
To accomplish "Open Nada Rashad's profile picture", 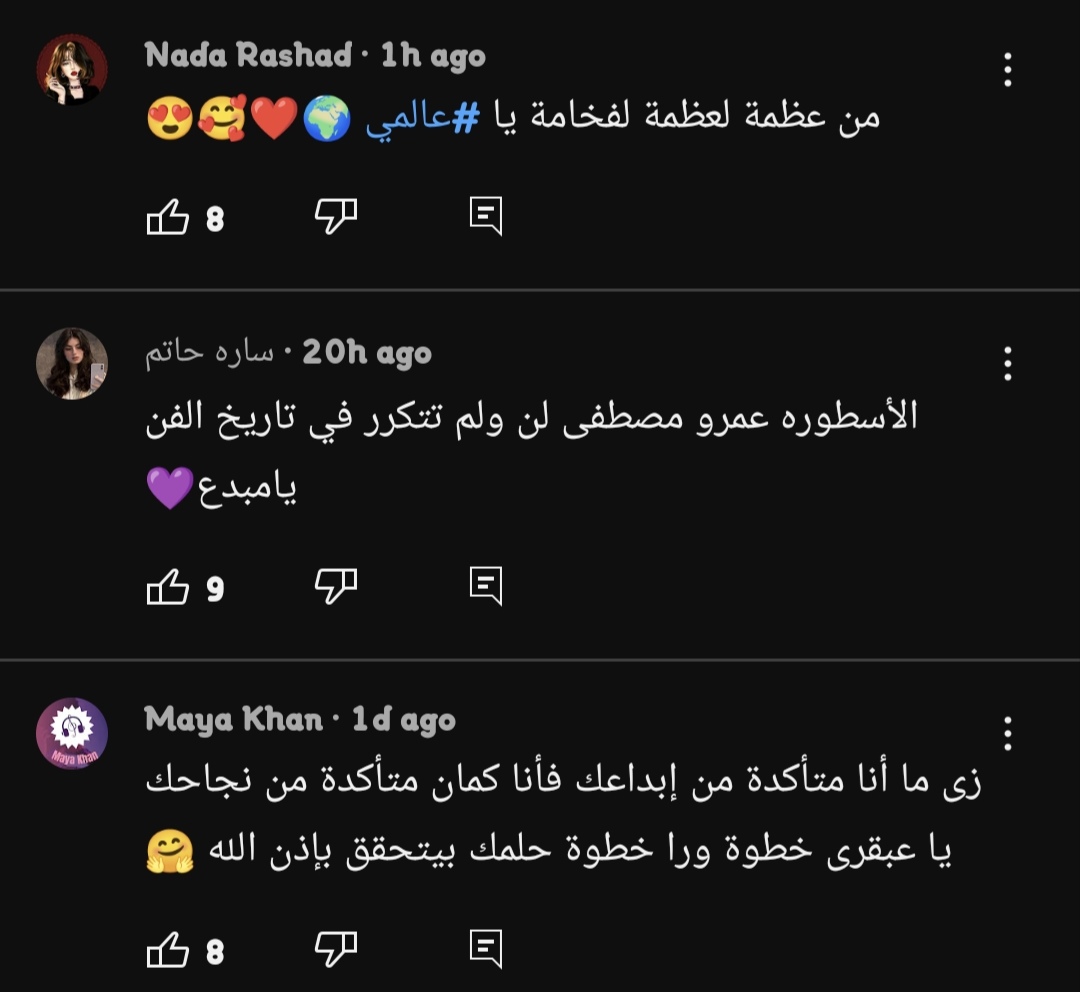I will [72, 70].
